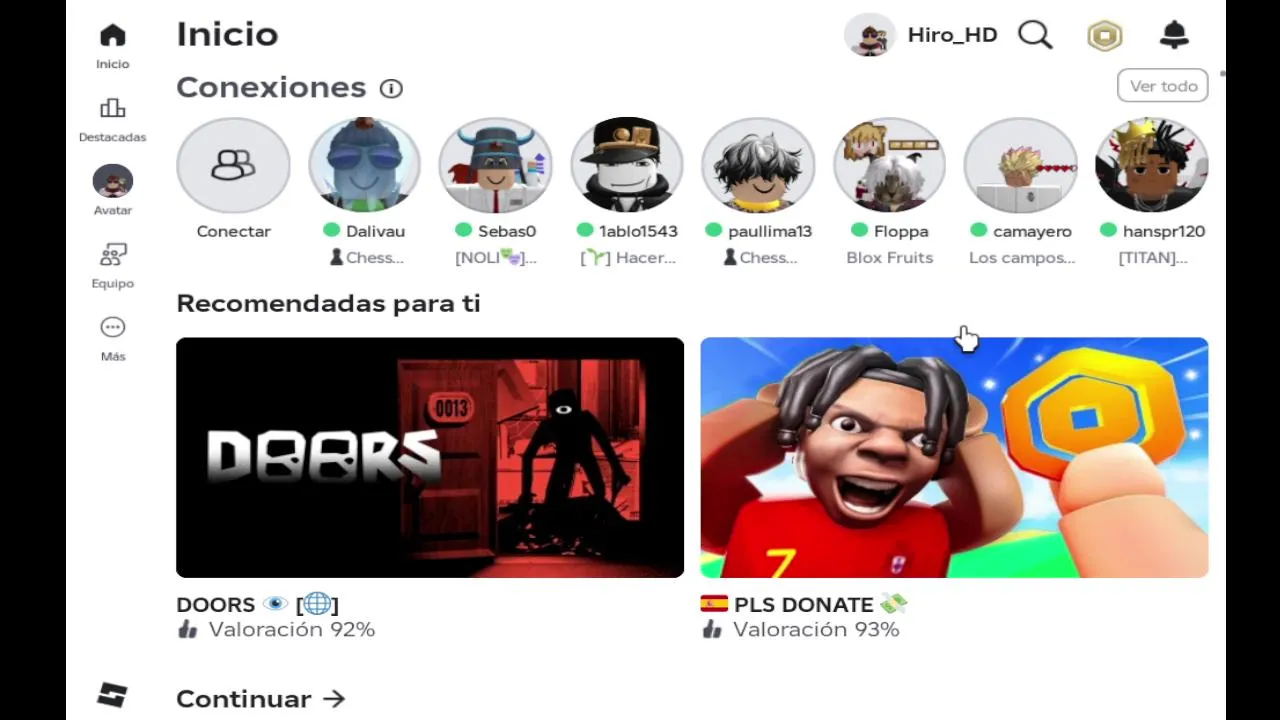Open camayero's connection profile

1020,166
